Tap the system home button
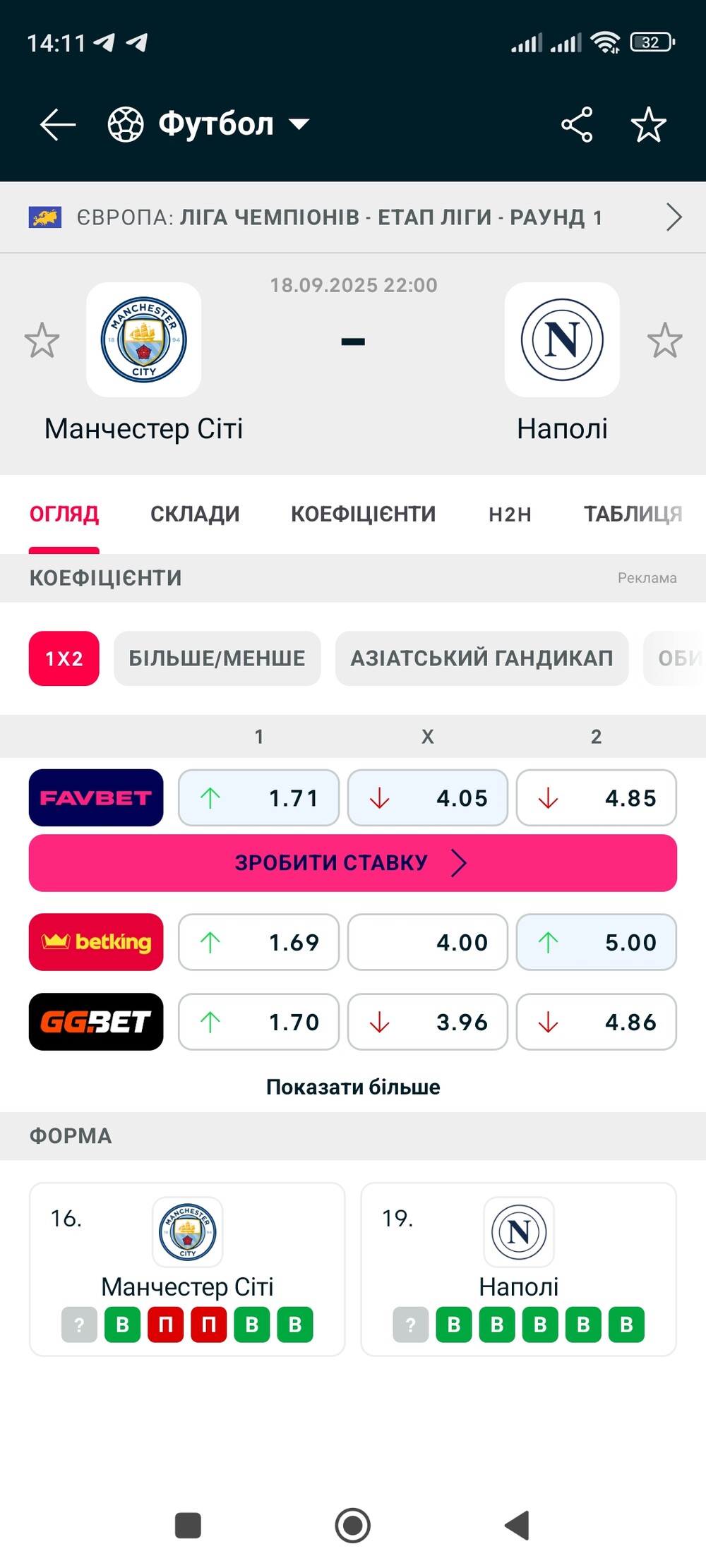Viewport: 706px width, 1568px height. point(353,1525)
